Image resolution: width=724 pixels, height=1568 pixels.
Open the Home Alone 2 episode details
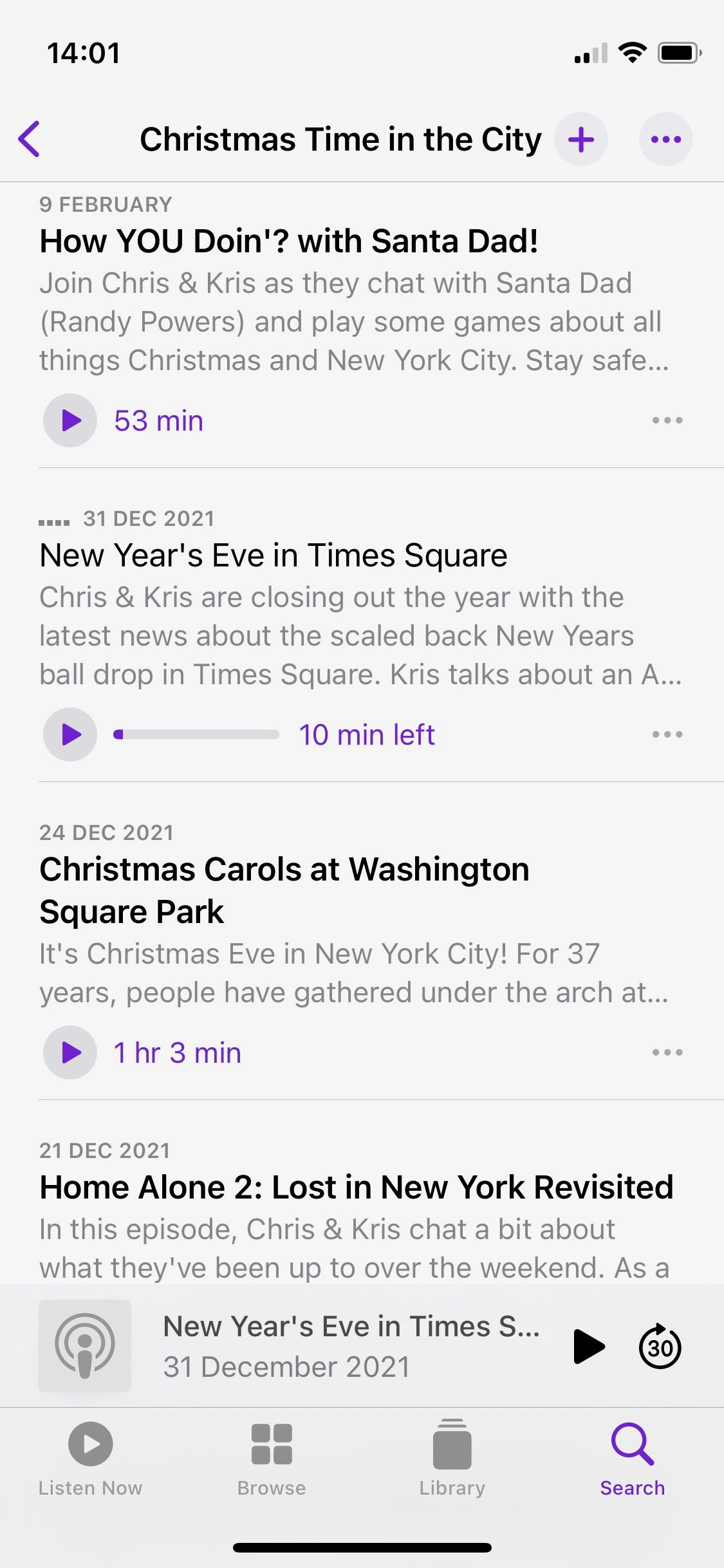[356, 1188]
